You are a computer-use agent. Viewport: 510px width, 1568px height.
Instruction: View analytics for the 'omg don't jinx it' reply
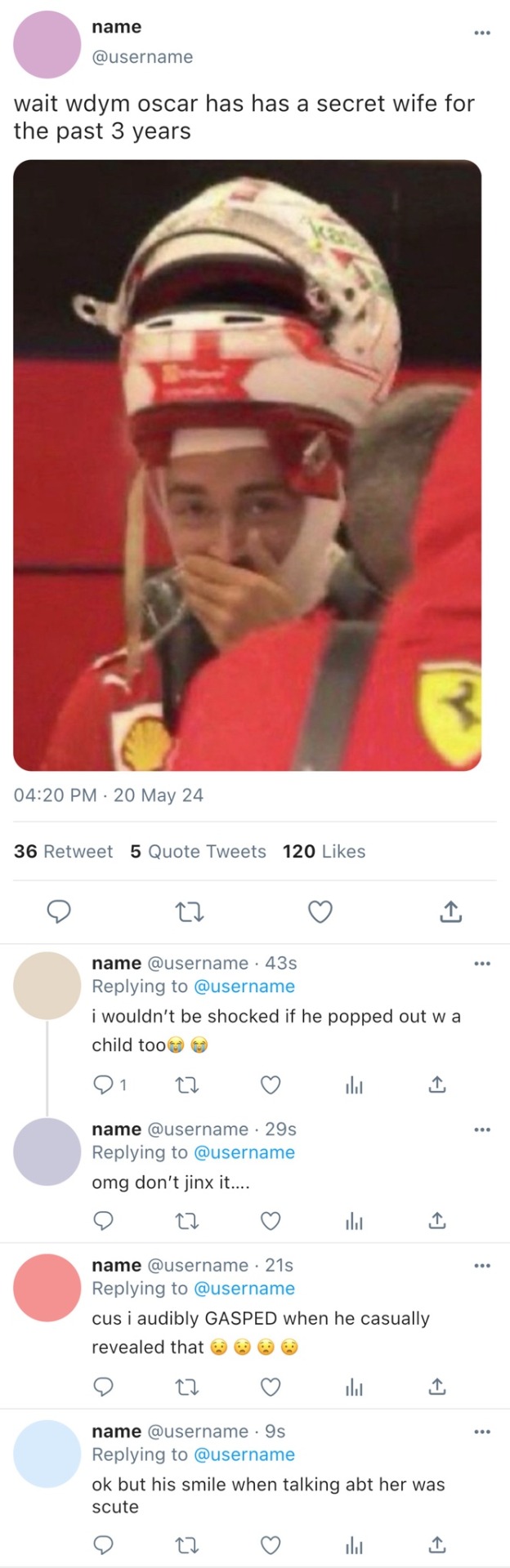tap(354, 1221)
